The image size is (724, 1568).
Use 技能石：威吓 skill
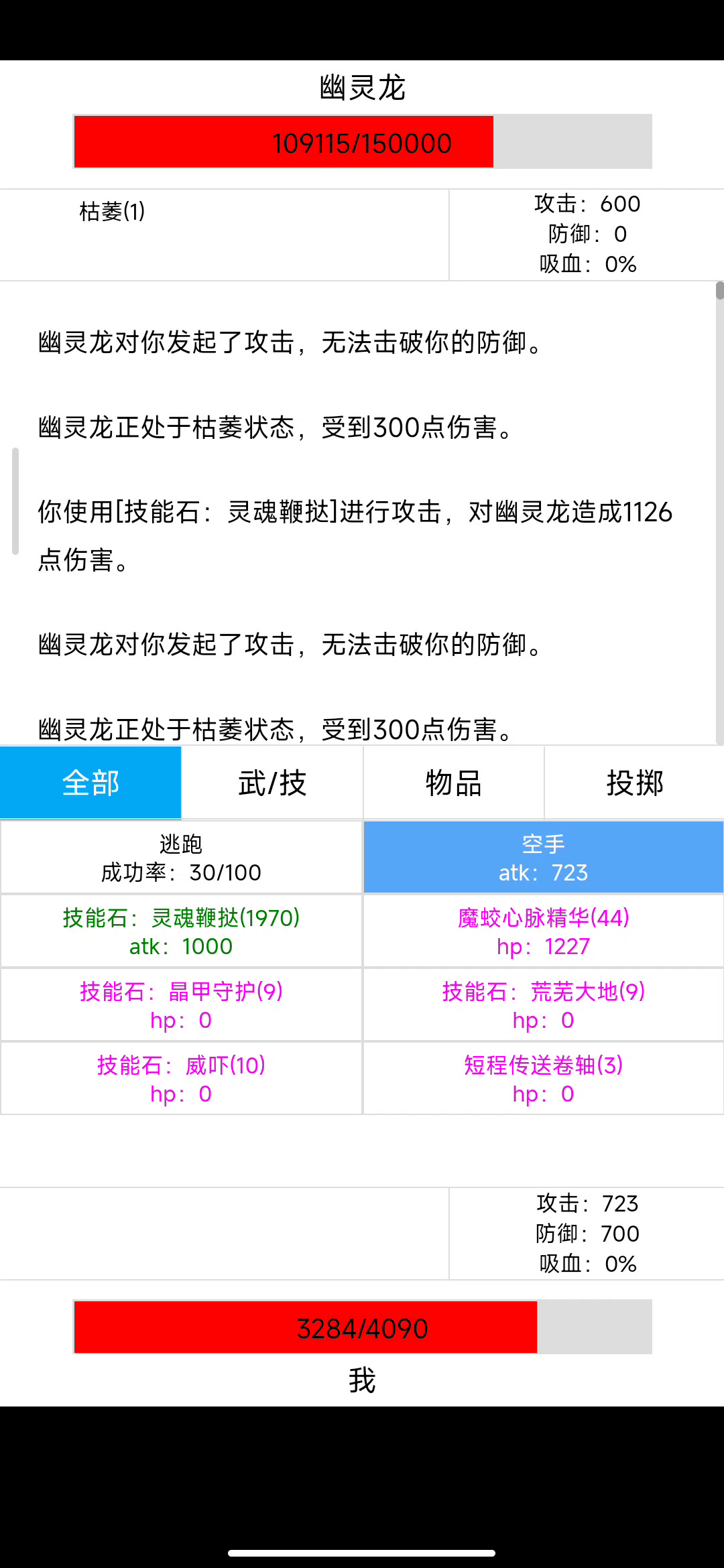(x=181, y=1079)
